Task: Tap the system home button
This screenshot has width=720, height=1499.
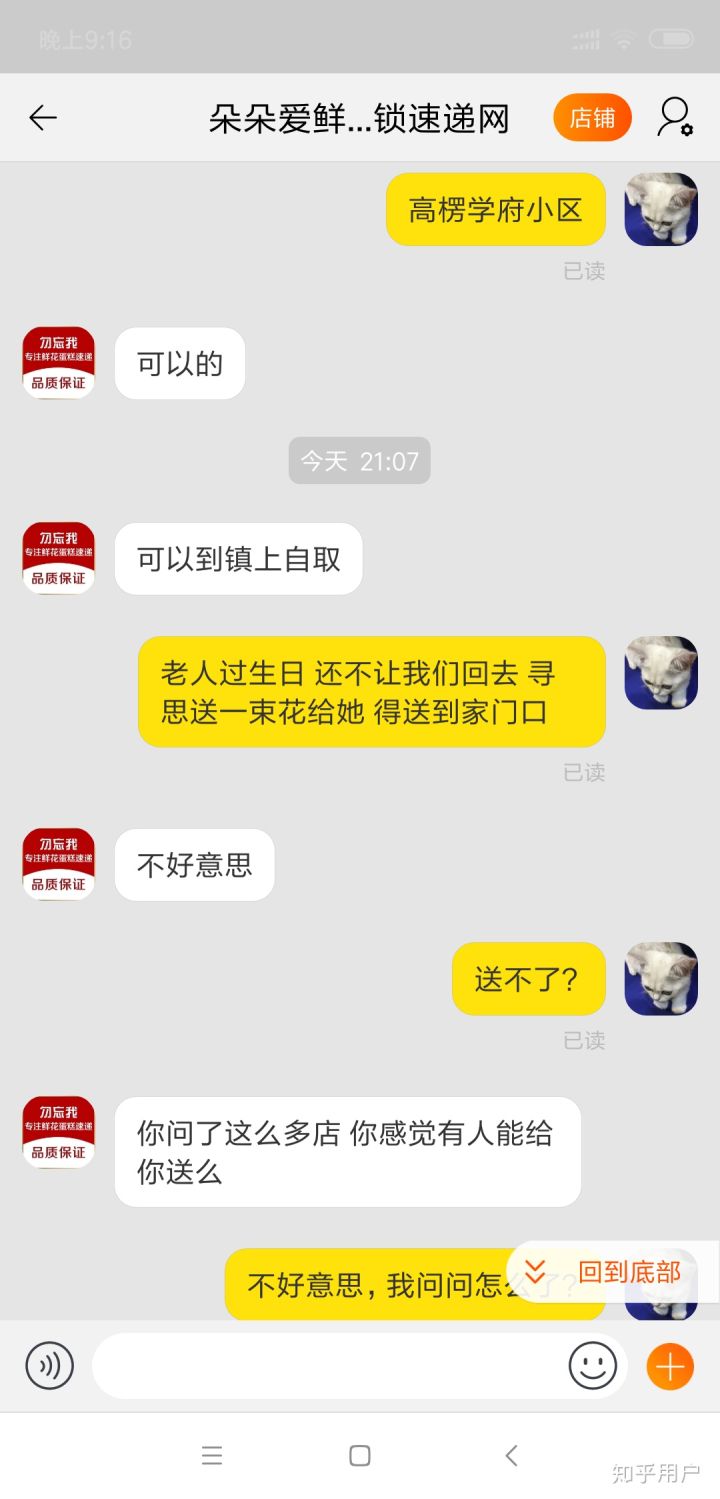Action: [x=360, y=1456]
